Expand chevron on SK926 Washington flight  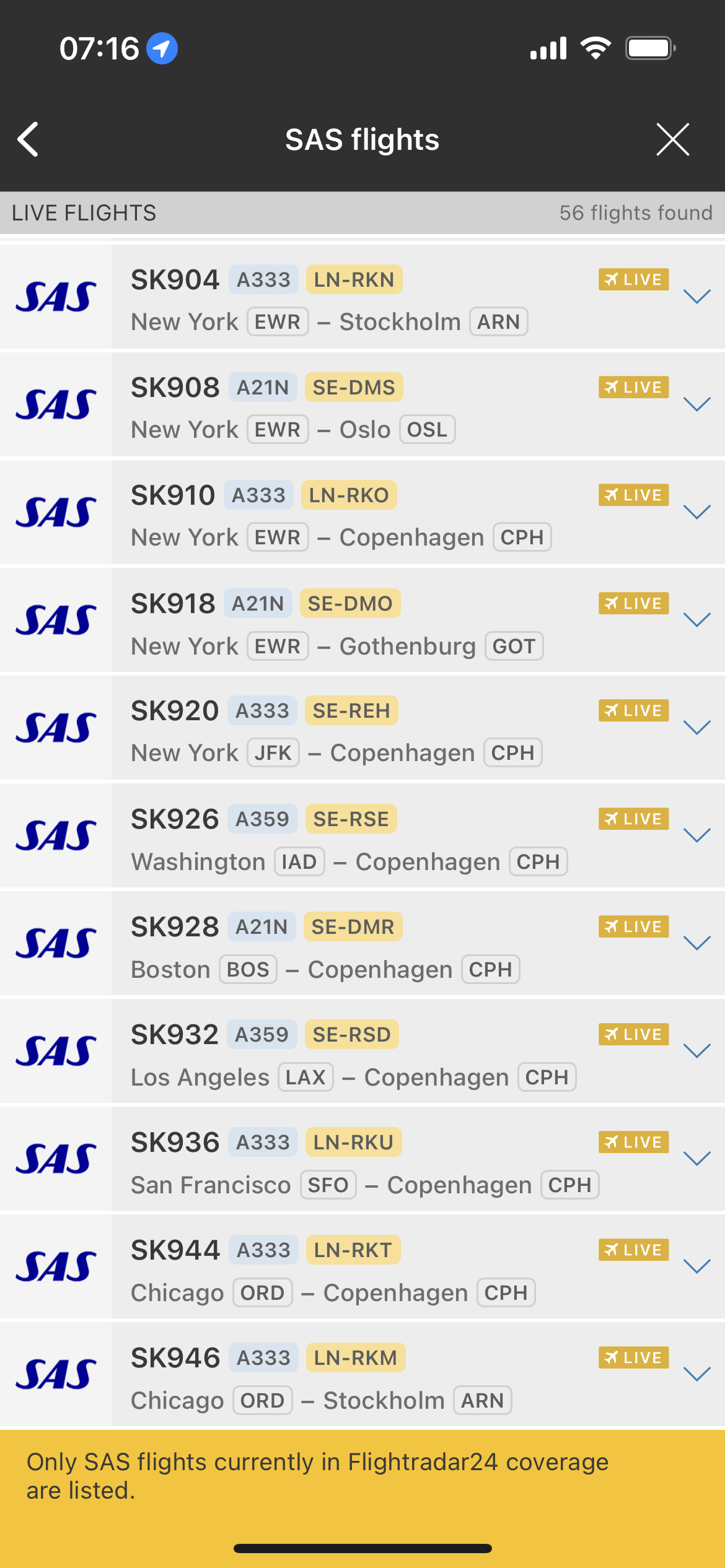coord(696,836)
